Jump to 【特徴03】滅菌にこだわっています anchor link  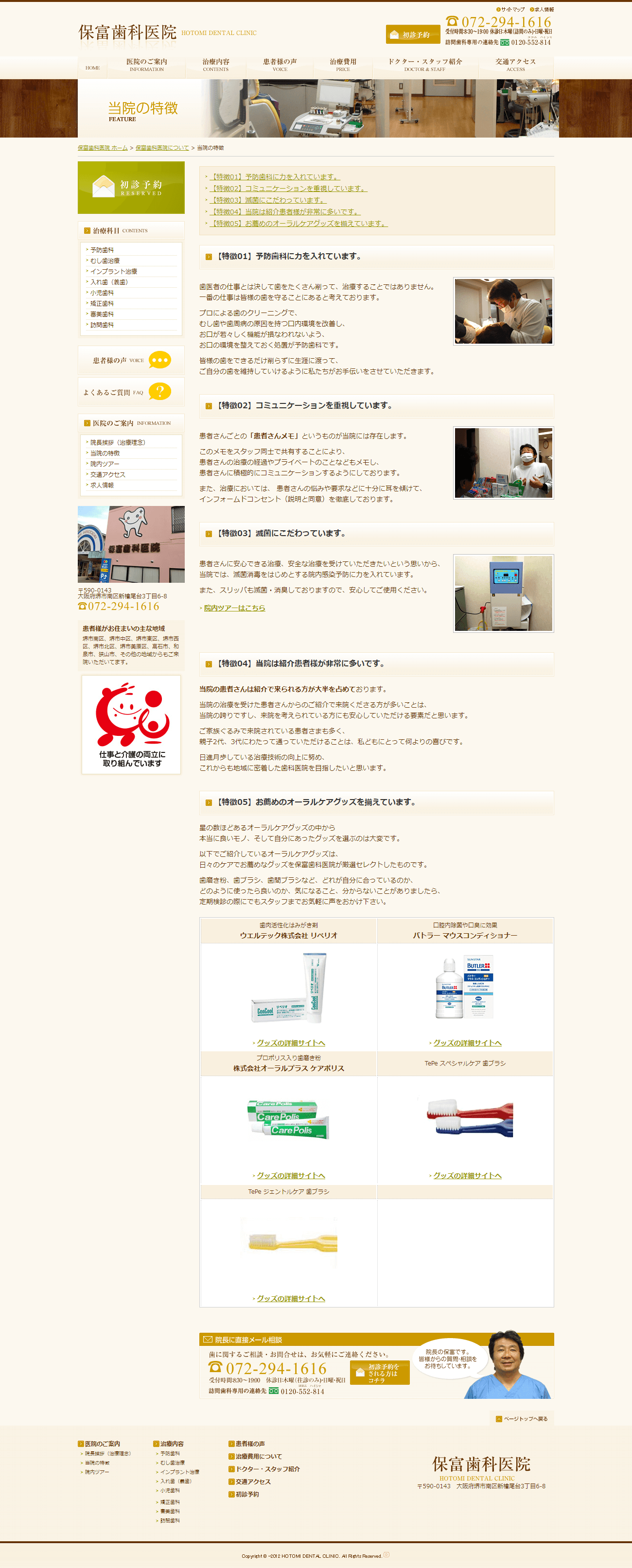267,200
